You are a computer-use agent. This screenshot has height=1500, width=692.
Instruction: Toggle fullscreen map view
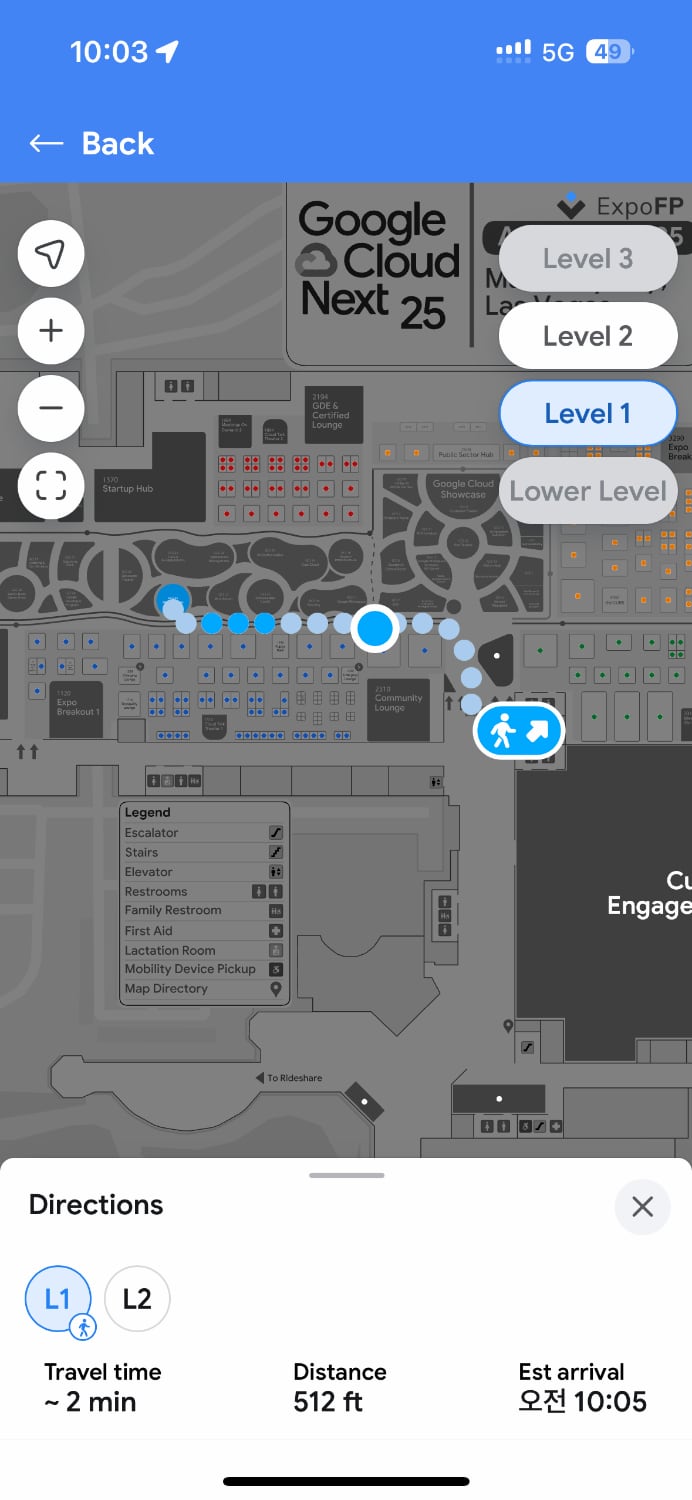[51, 485]
